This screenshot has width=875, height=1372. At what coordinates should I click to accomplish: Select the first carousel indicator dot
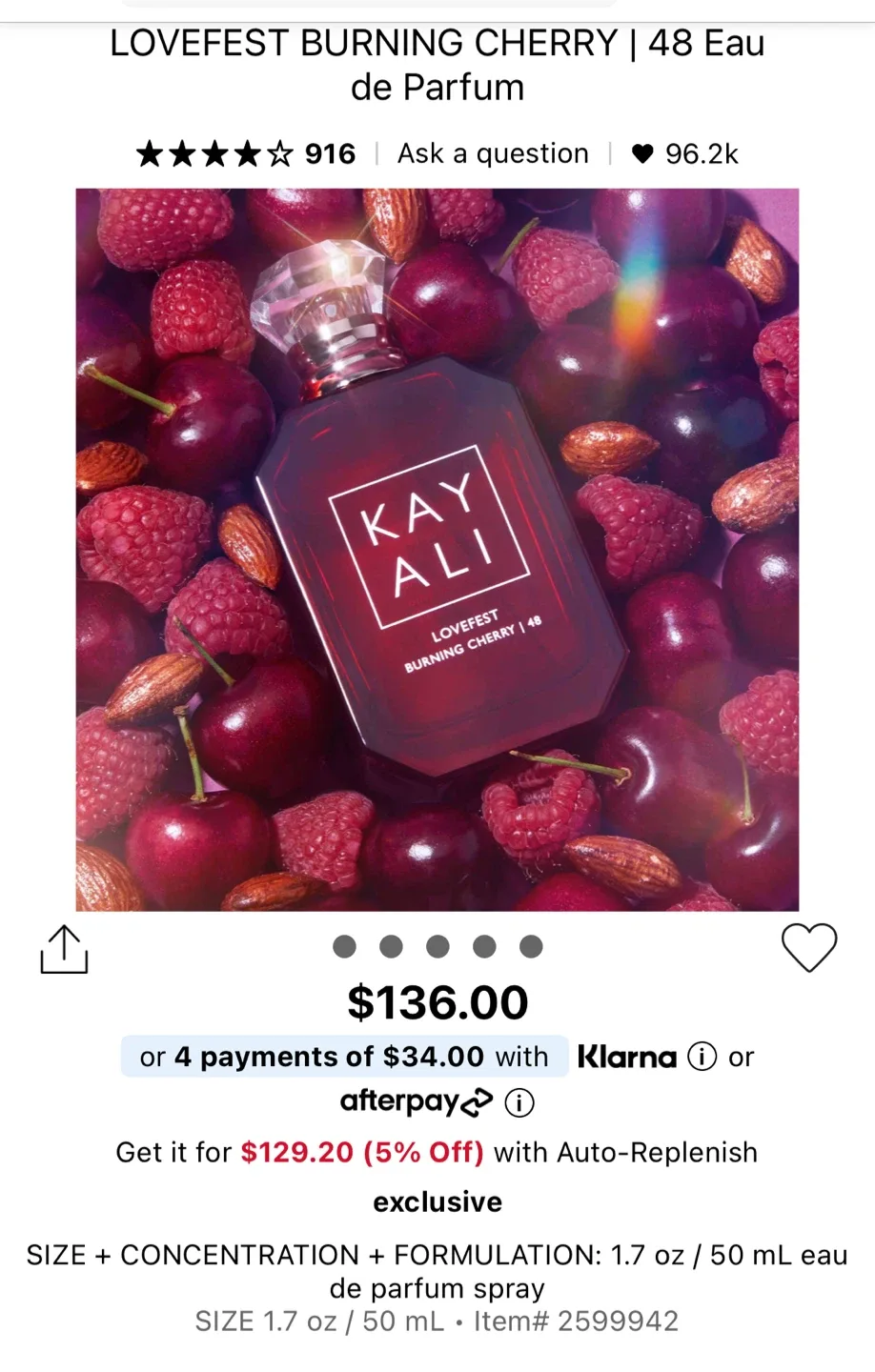[x=346, y=946]
